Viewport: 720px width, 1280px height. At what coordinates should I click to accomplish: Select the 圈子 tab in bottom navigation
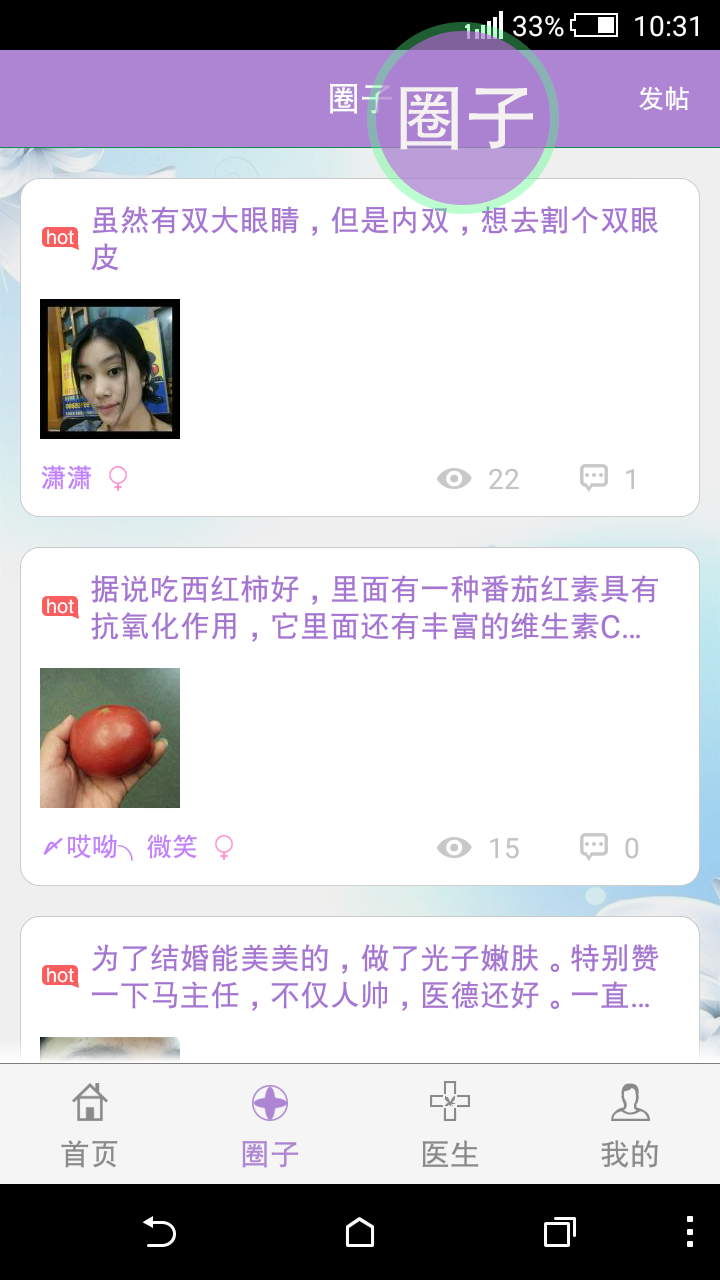[x=270, y=1125]
